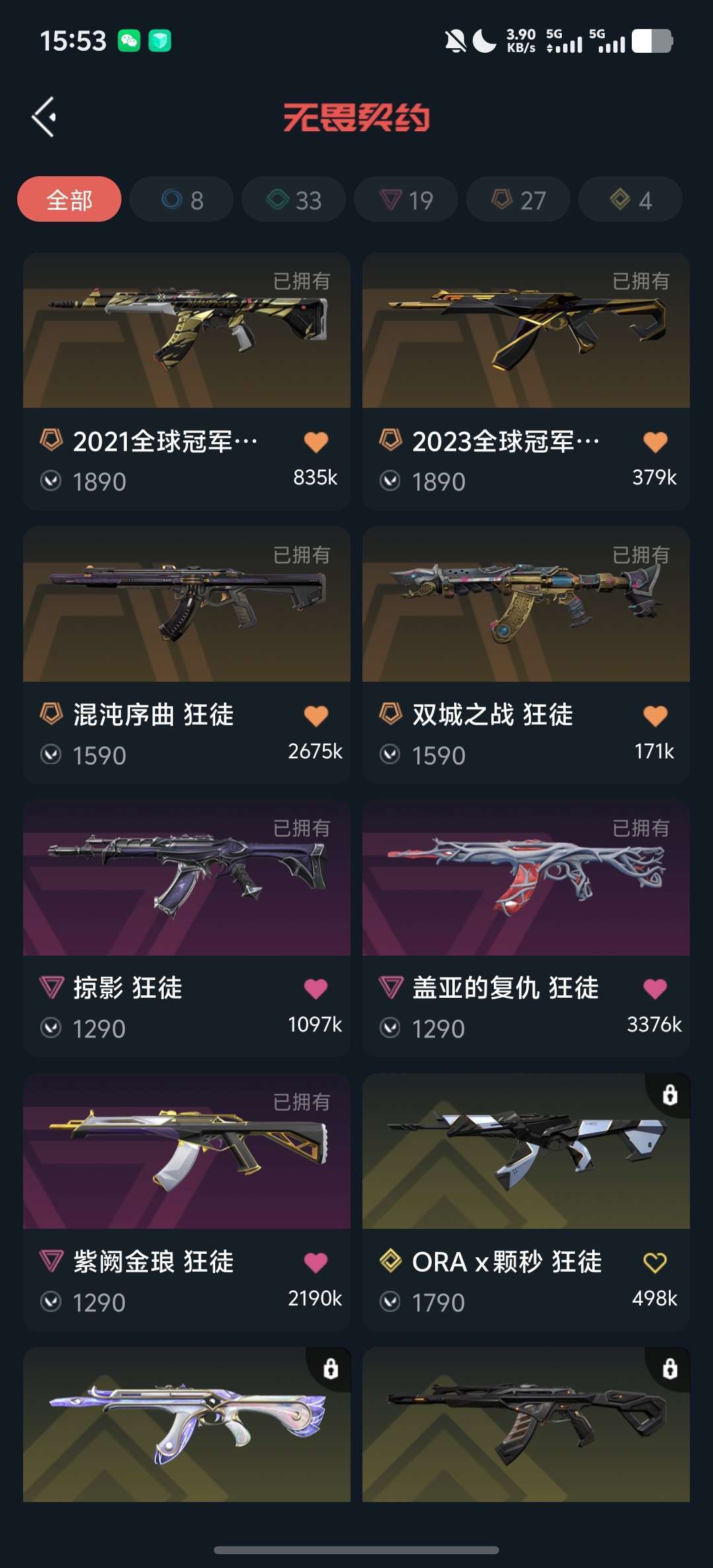Viewport: 713px width, 1568px height.
Task: Unlike the 盖亚的复仇 狂徒 skin heart
Action: (x=655, y=989)
